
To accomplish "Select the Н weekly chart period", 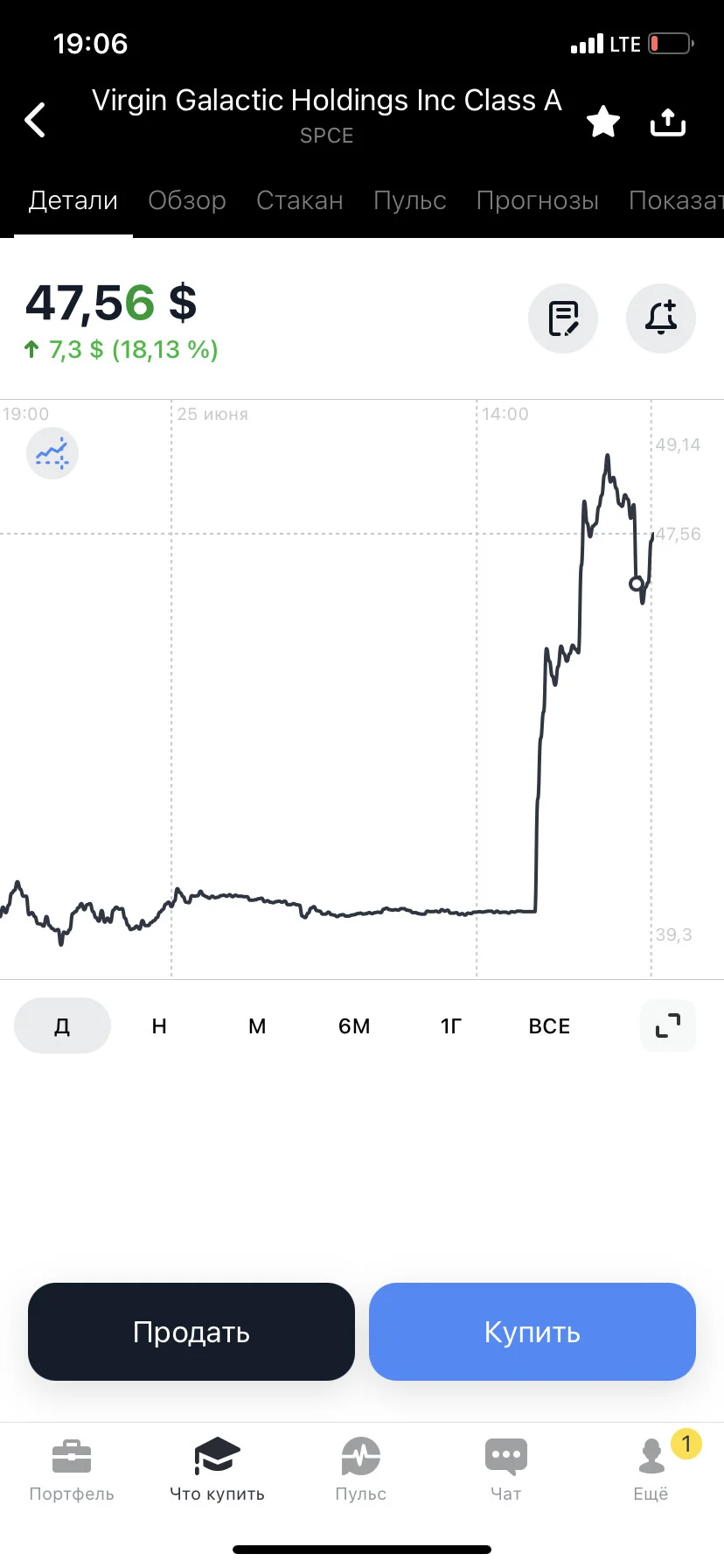I will [x=159, y=1025].
